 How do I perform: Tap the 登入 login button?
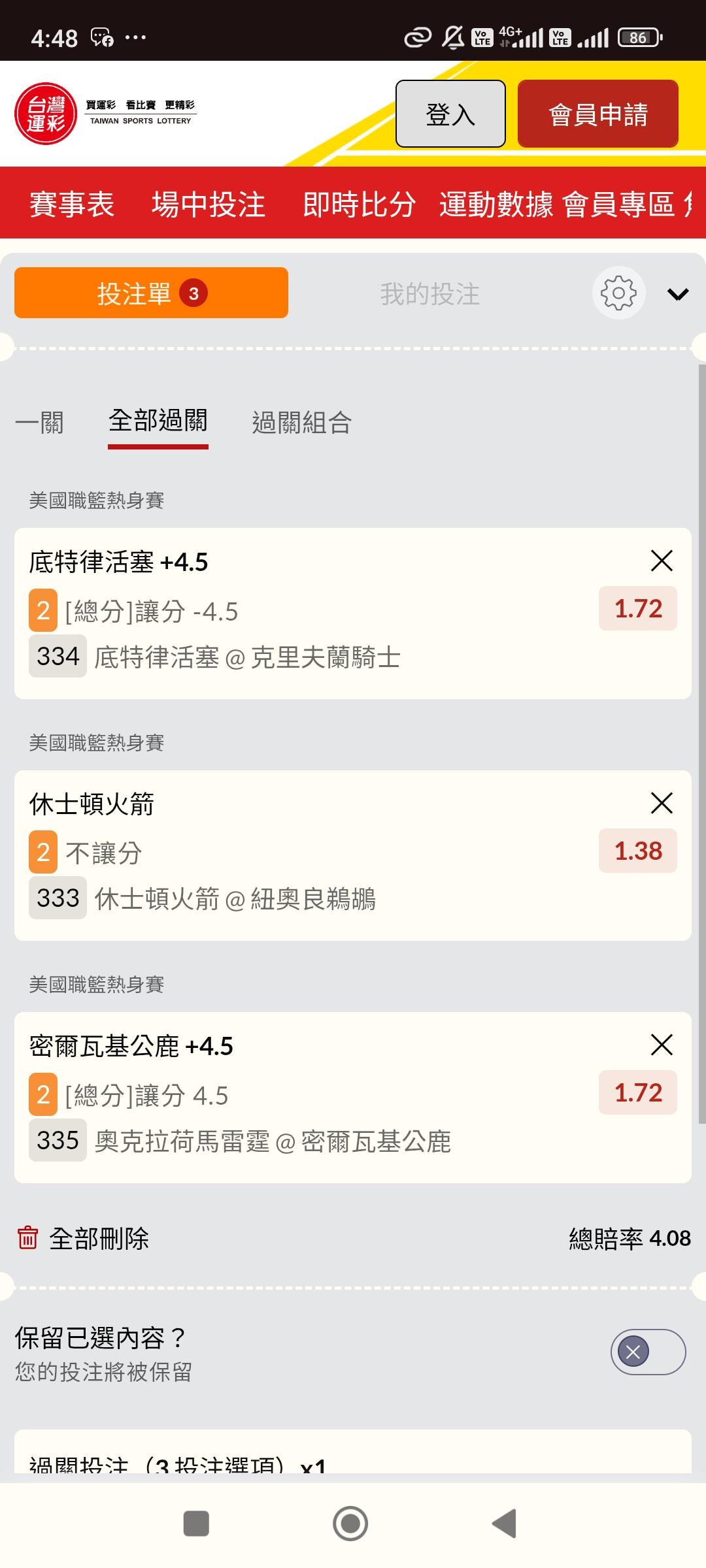click(450, 114)
